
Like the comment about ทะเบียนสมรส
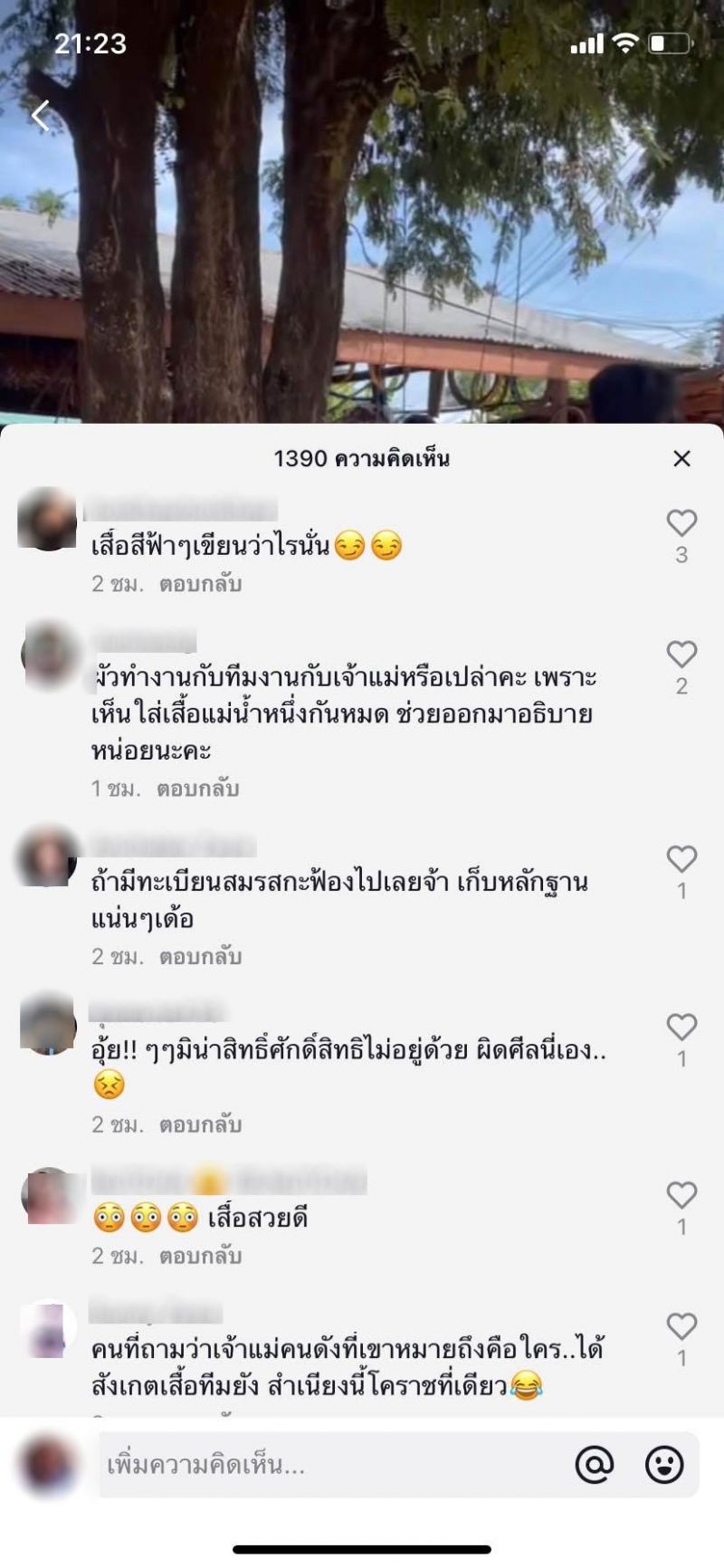681,859
